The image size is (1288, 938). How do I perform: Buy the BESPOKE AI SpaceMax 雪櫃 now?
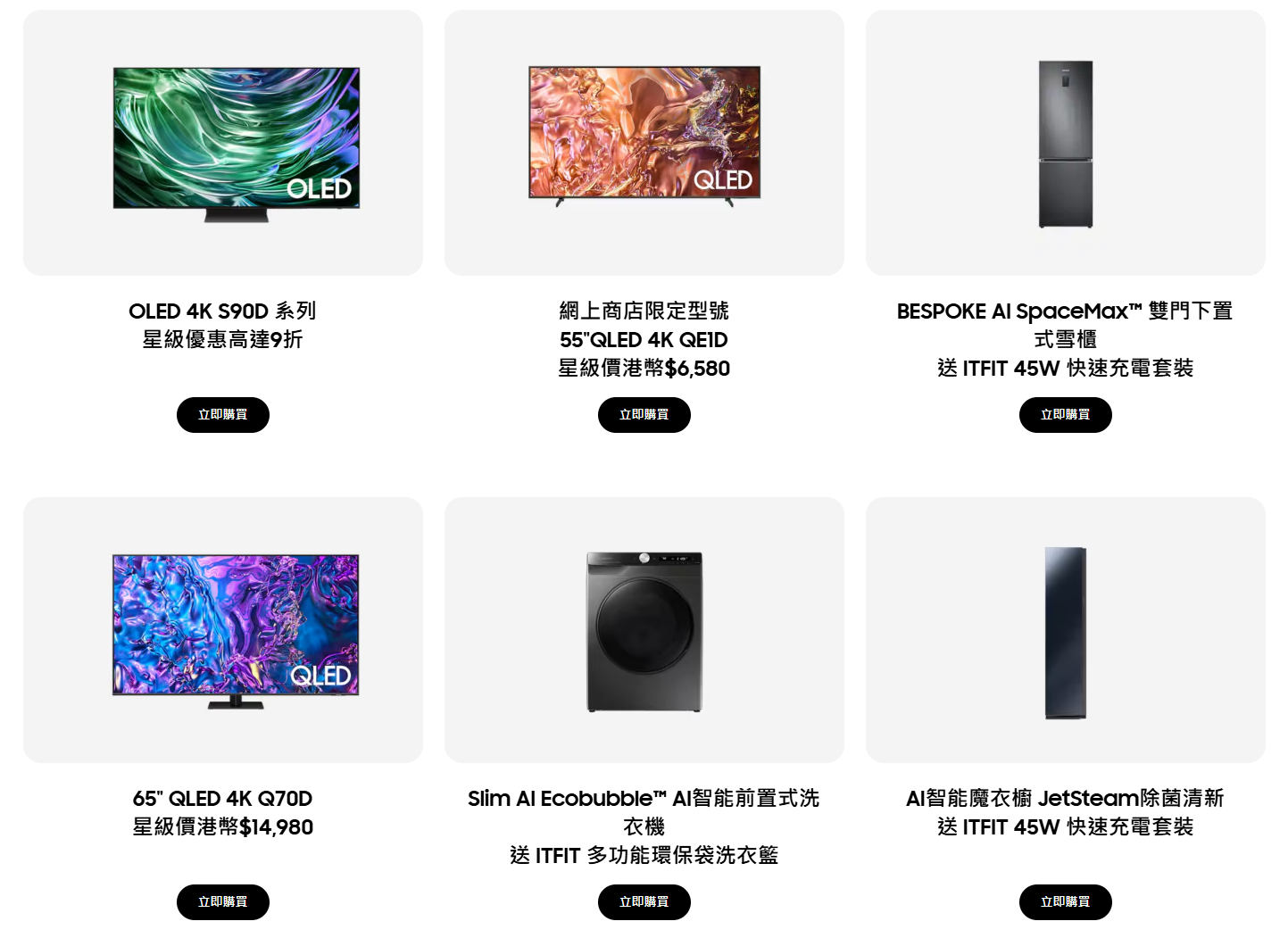[x=1065, y=415]
